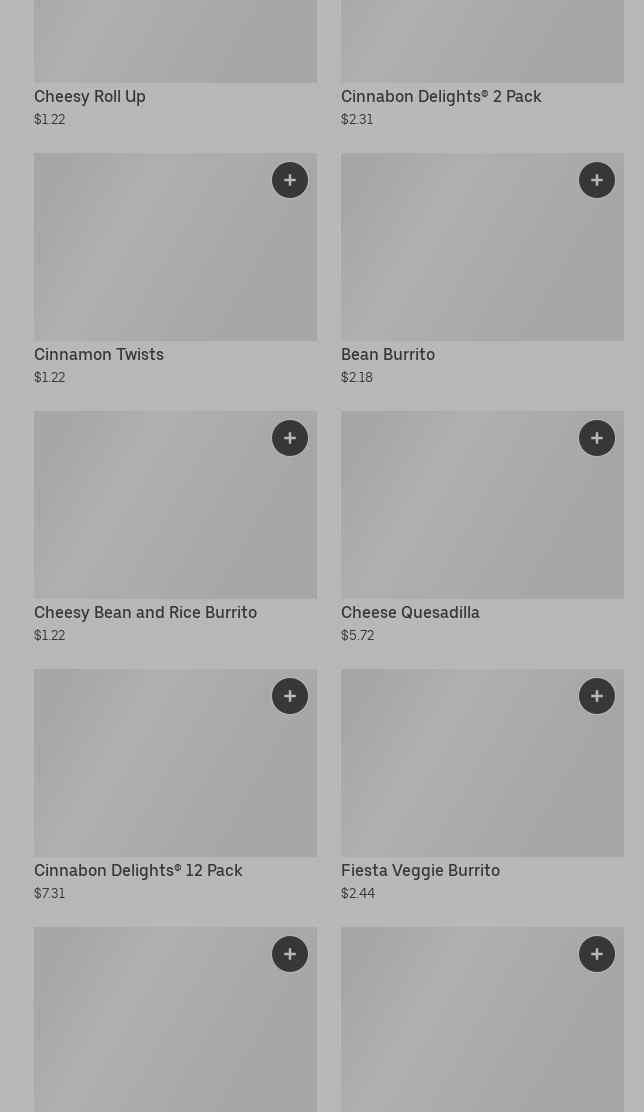This screenshot has width=644, height=1112.
Task: Open the Cheesy Roll Up item
Action: (175, 64)
